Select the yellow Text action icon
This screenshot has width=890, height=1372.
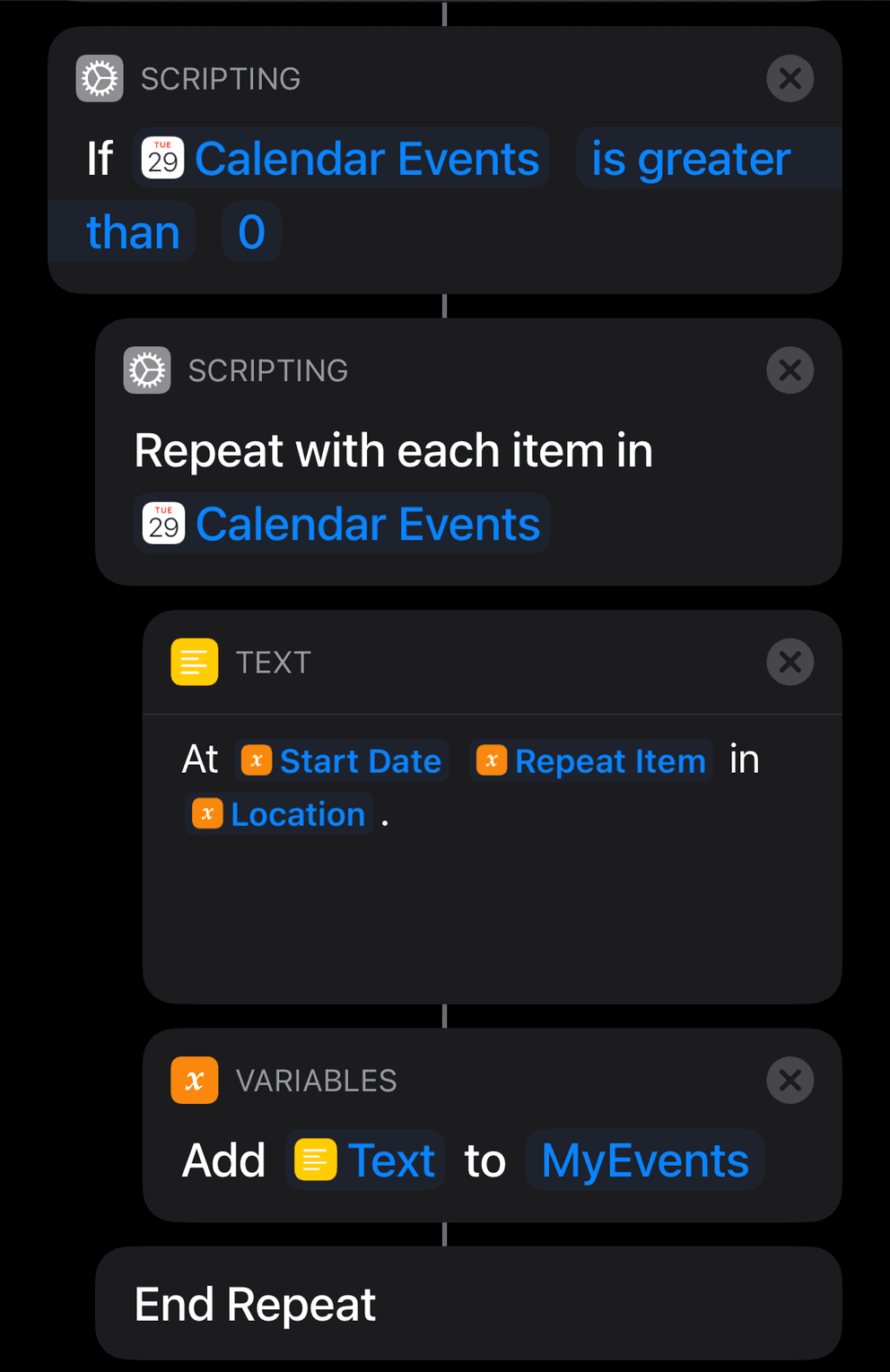click(x=194, y=662)
